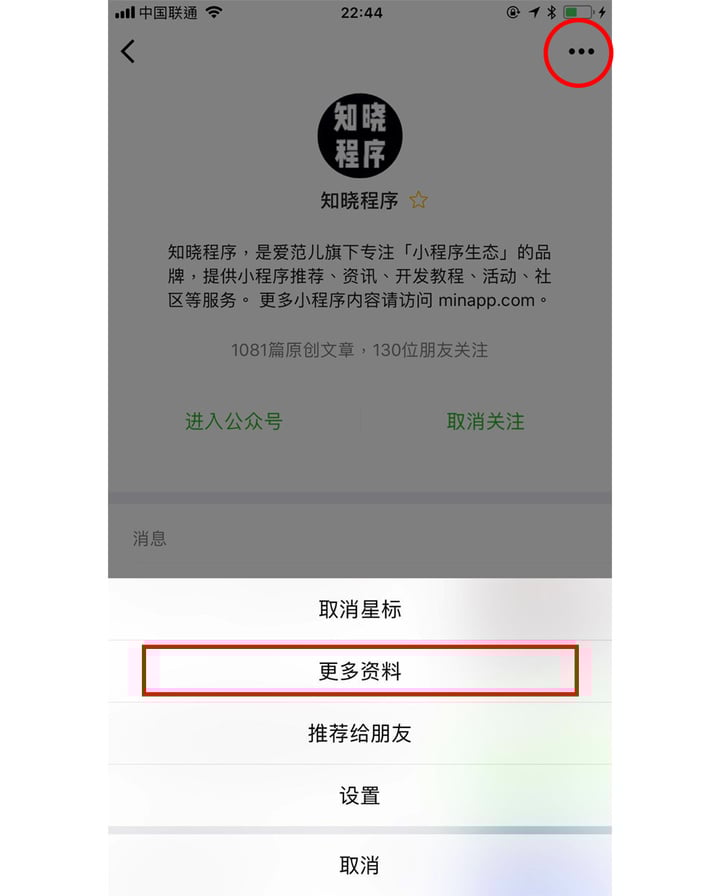Tap the three-dot overflow menu icon
Viewport: 720px width, 896px height.
point(580,52)
